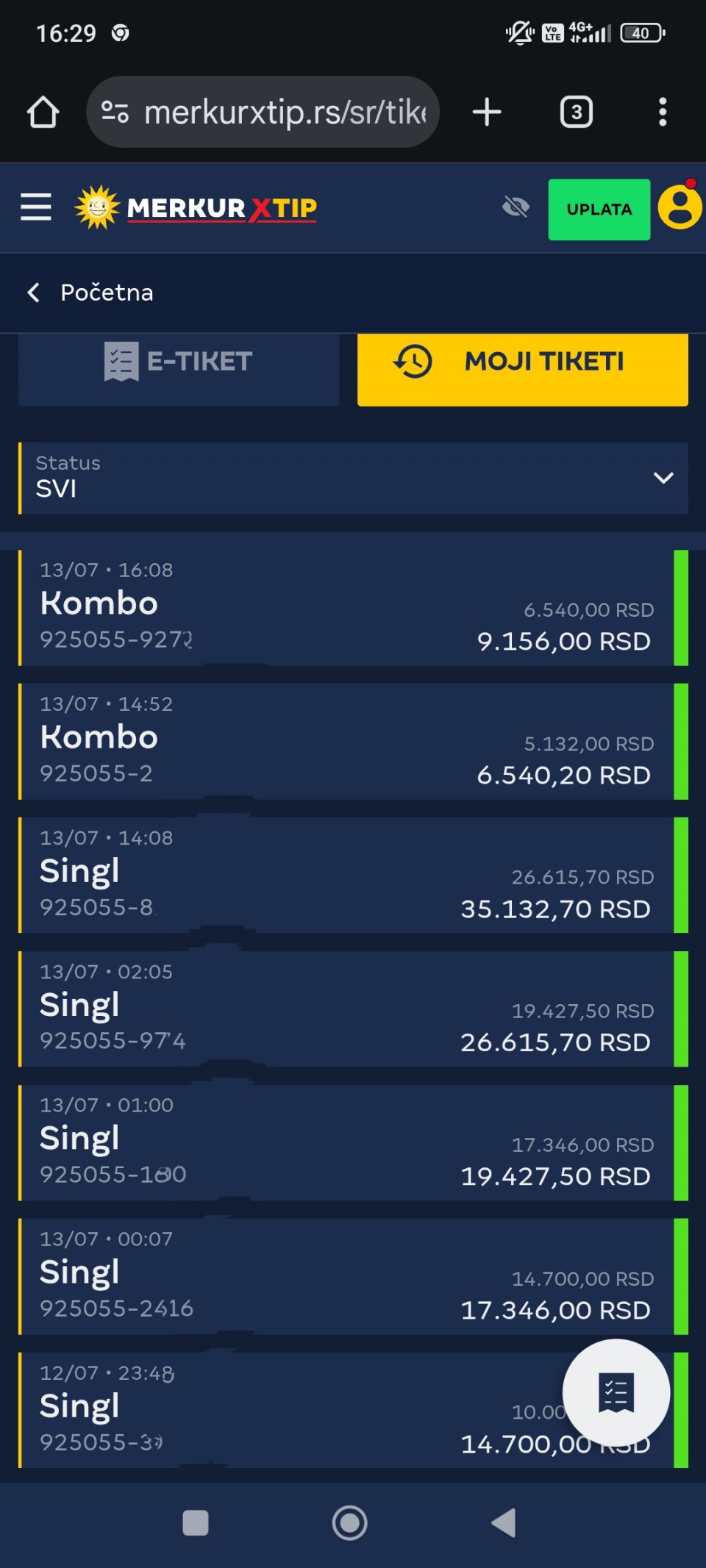Toggle balance visibility eye icon
This screenshot has height=1568, width=706.
pos(516,207)
